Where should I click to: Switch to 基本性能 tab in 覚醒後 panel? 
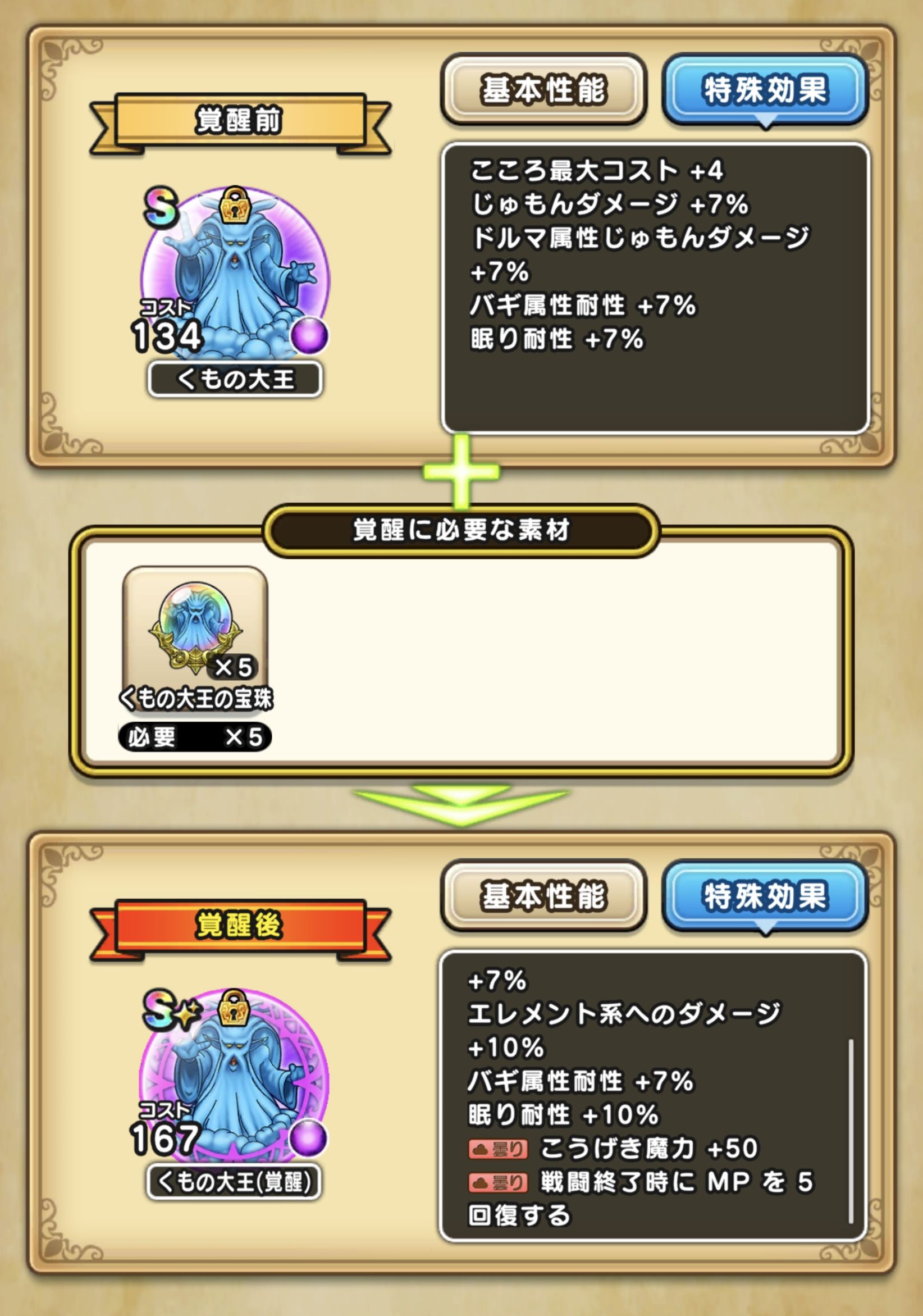point(543,896)
